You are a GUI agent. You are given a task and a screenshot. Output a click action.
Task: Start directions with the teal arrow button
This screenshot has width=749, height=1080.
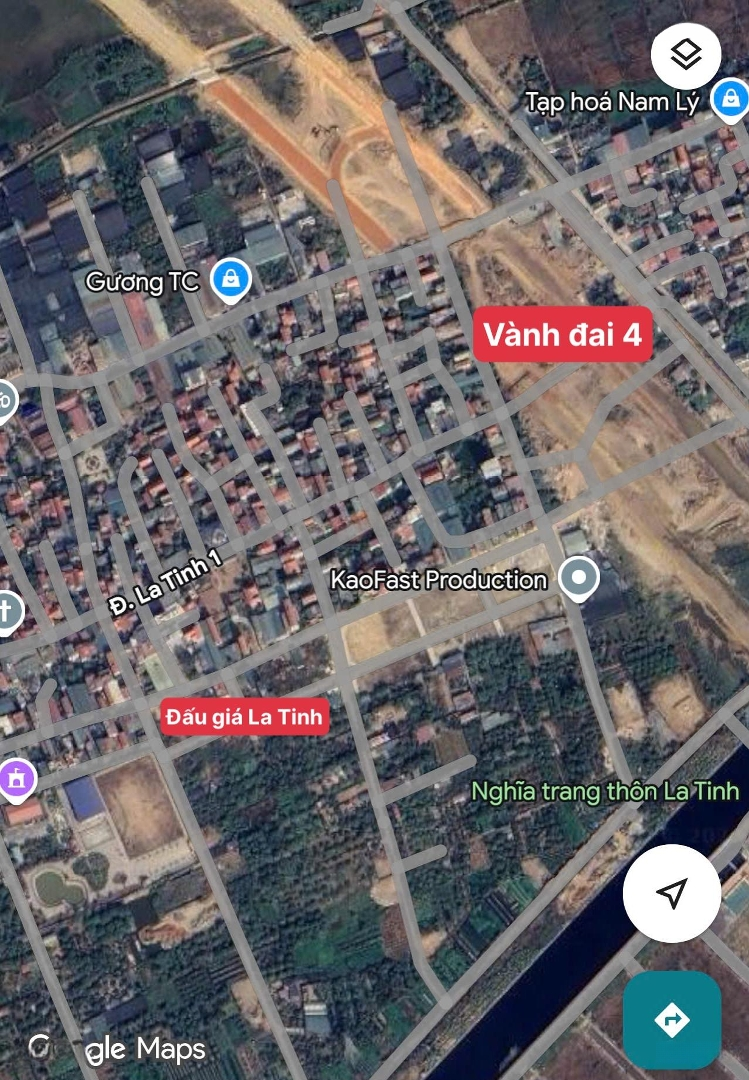point(672,1020)
